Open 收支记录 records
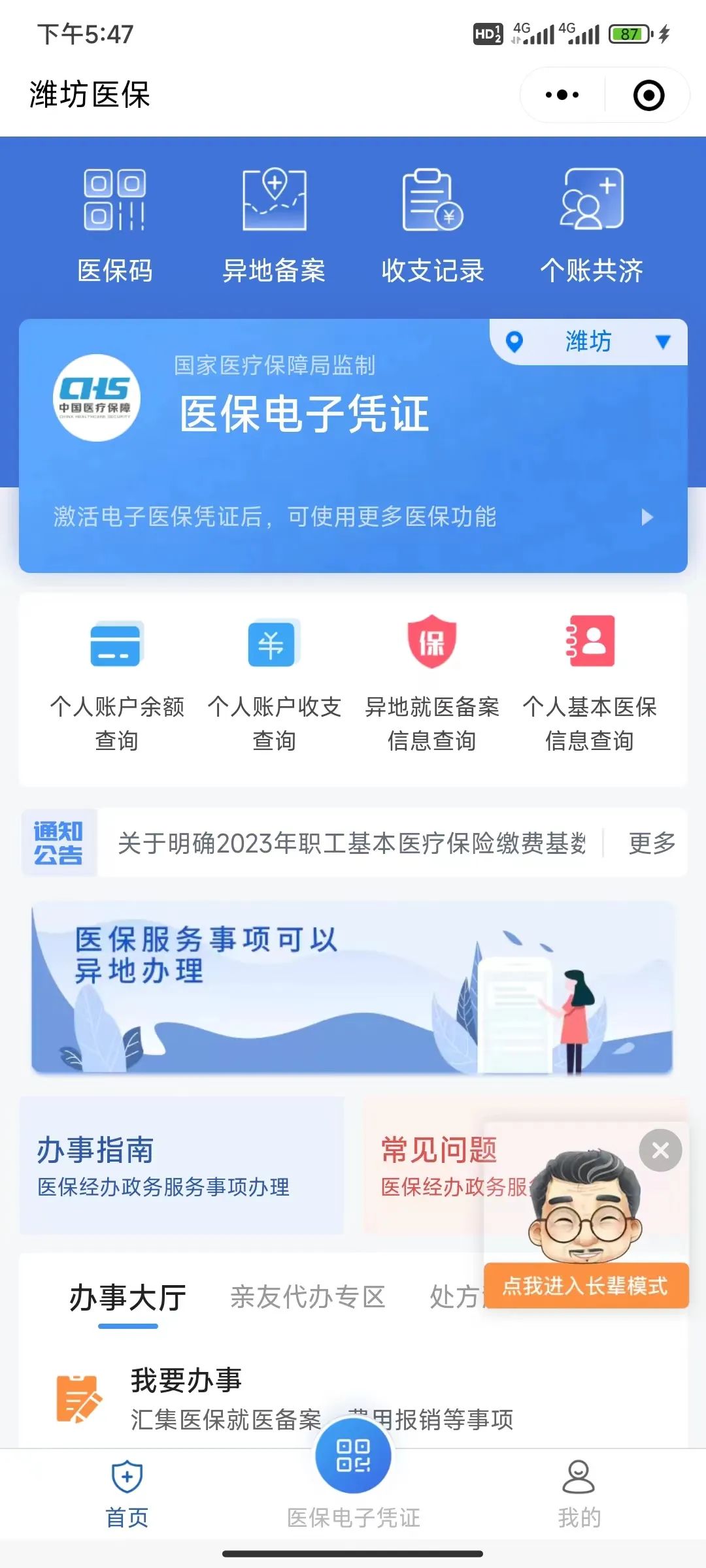 [433, 225]
